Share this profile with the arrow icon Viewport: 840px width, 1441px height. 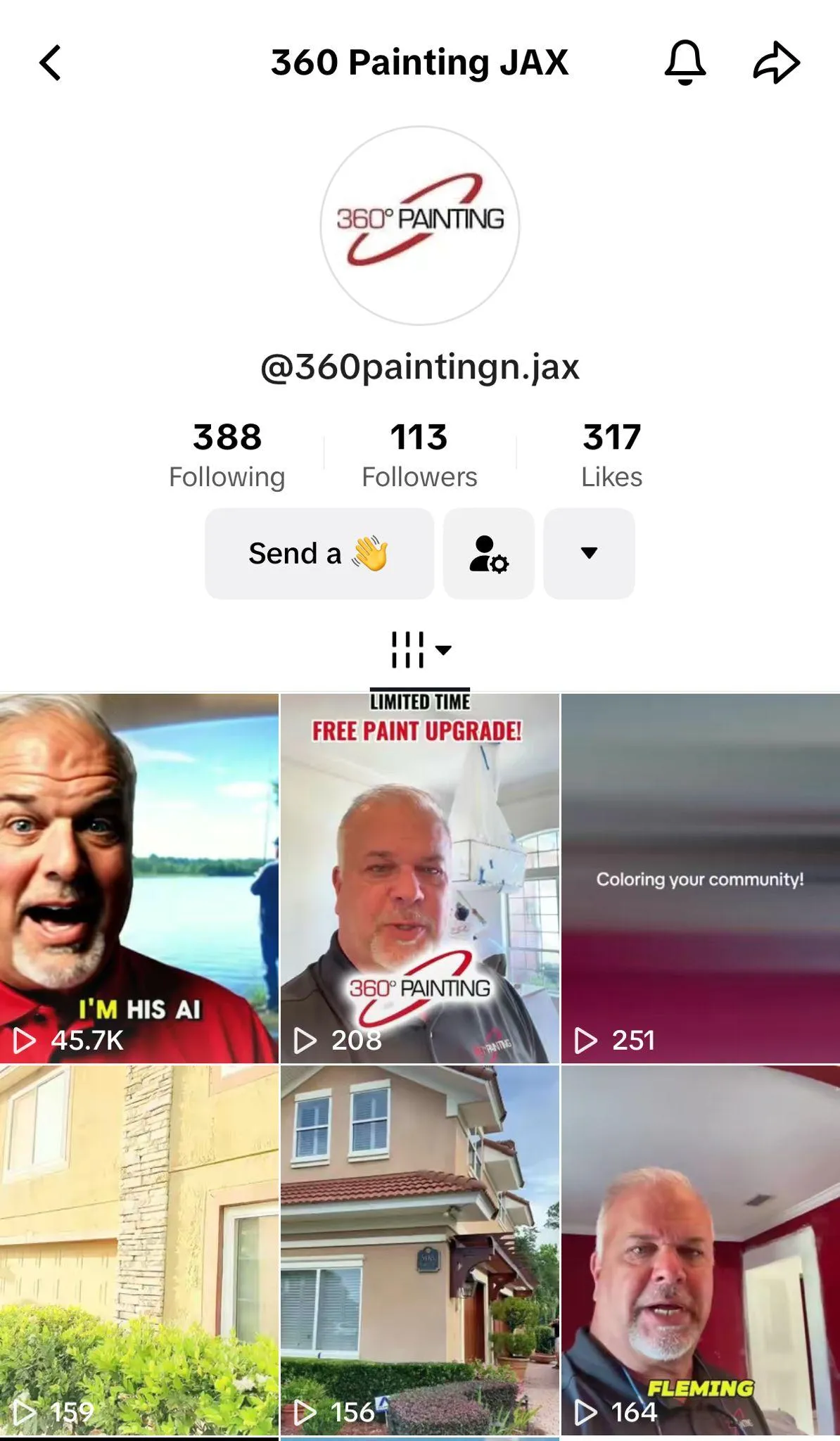(776, 63)
